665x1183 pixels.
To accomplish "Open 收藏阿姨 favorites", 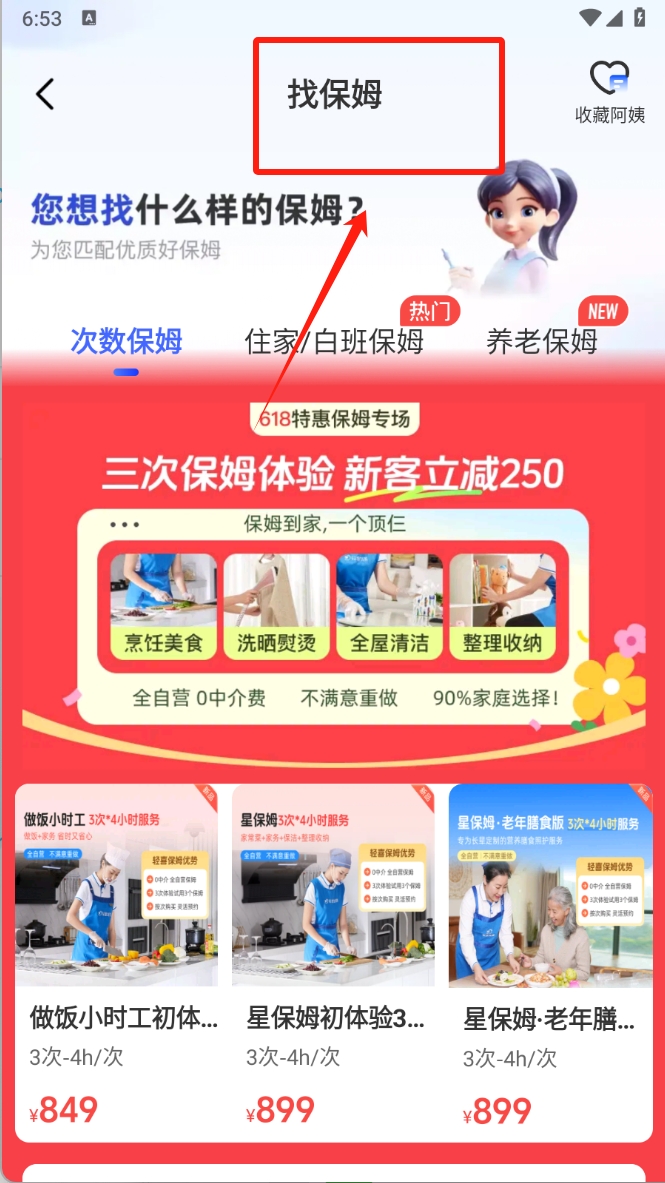I will tap(609, 93).
